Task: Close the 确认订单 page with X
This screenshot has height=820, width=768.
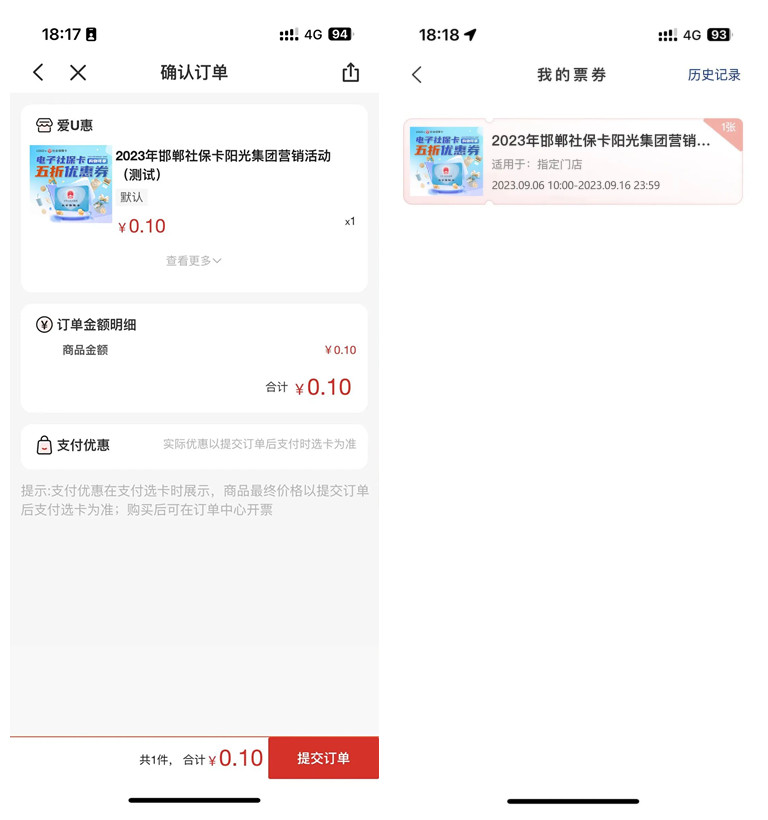Action: [78, 72]
